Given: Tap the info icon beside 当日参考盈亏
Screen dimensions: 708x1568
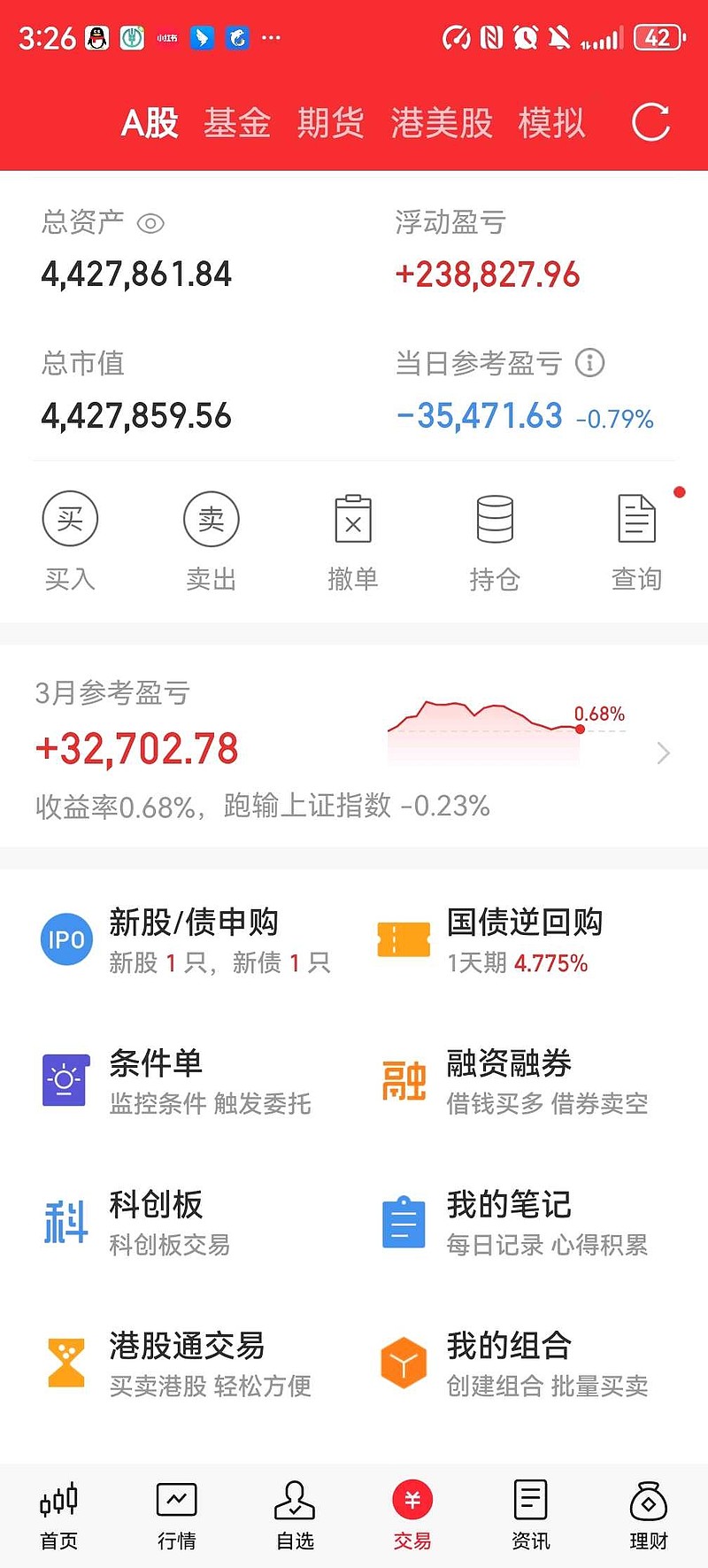Looking at the screenshot, I should coord(590,363).
